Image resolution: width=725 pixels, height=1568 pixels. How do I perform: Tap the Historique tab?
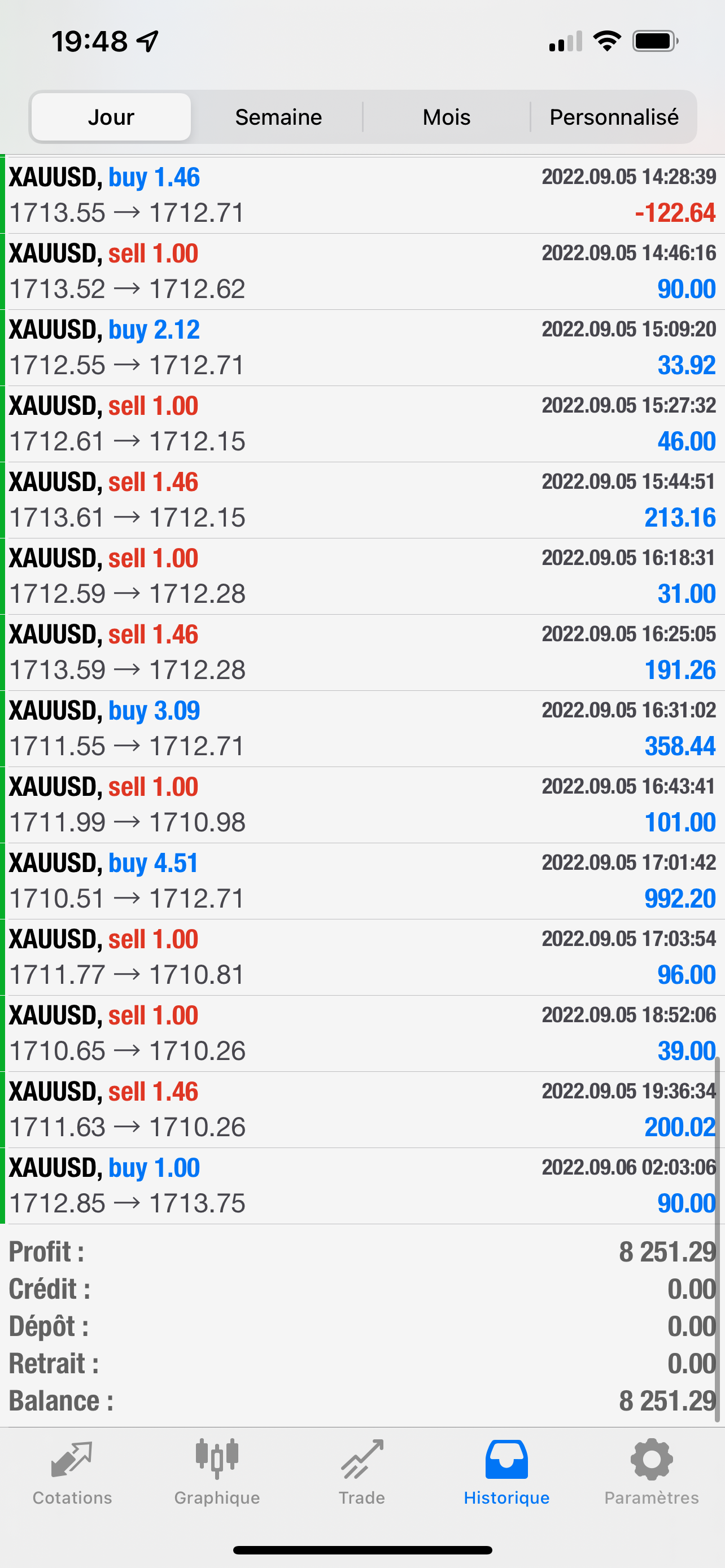coord(506,1473)
